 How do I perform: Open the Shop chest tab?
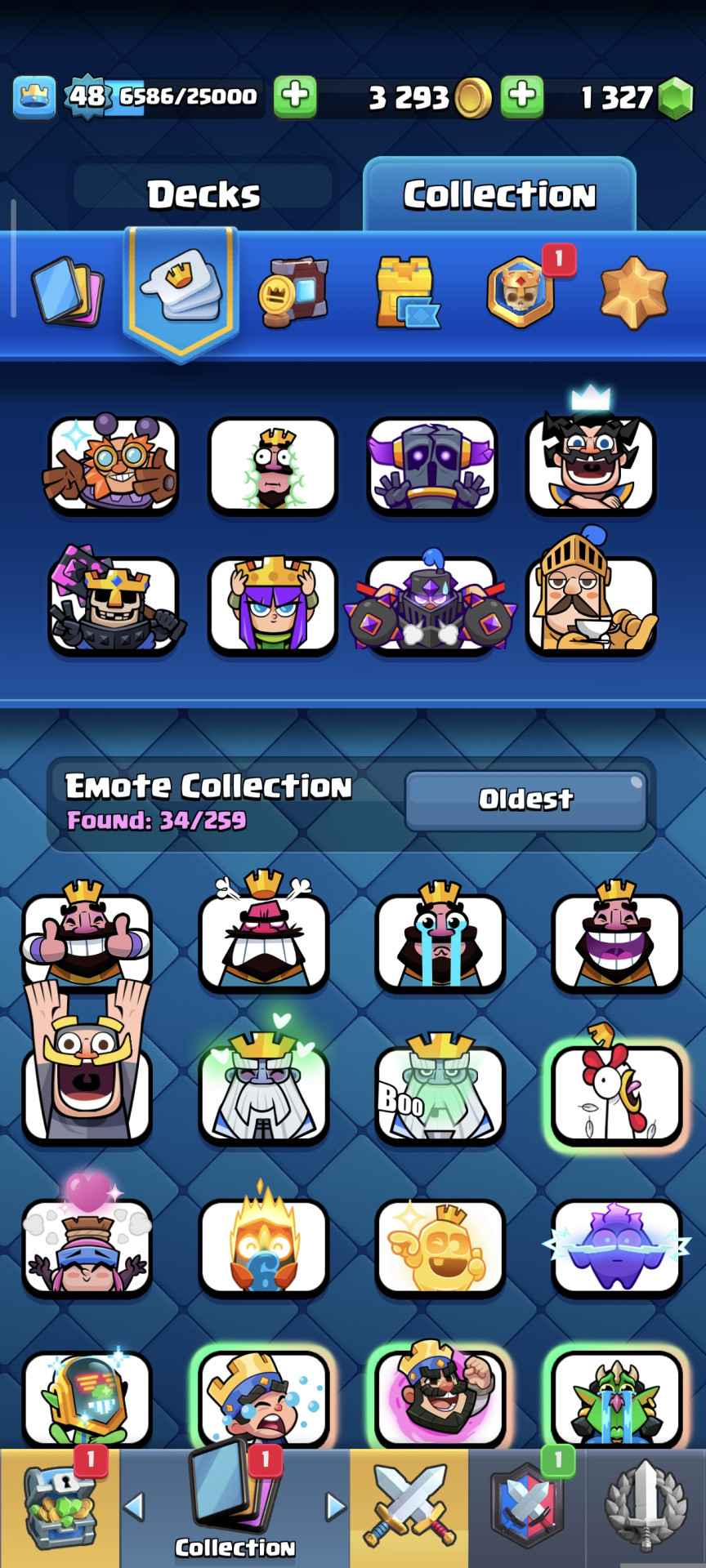60,1508
